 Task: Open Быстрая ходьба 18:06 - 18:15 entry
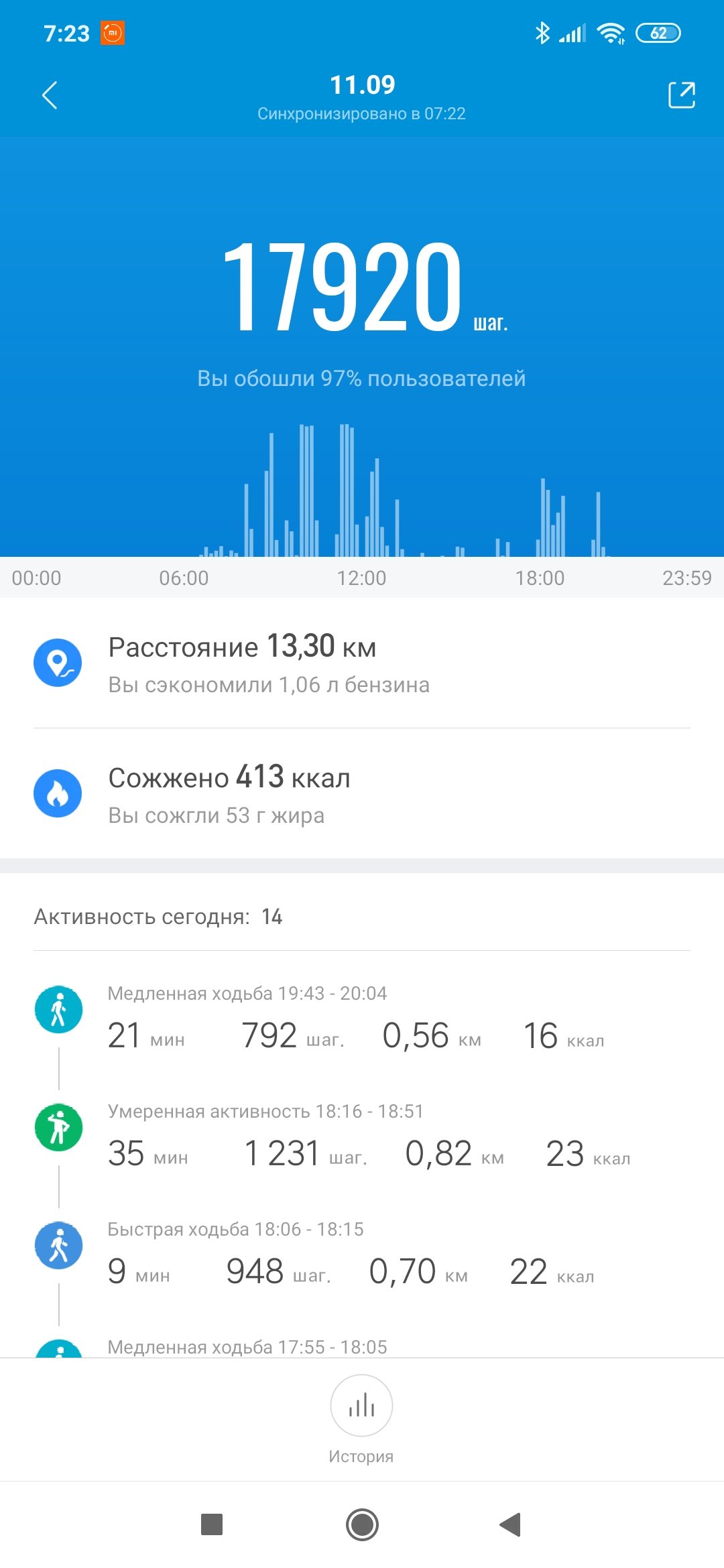point(362,1252)
